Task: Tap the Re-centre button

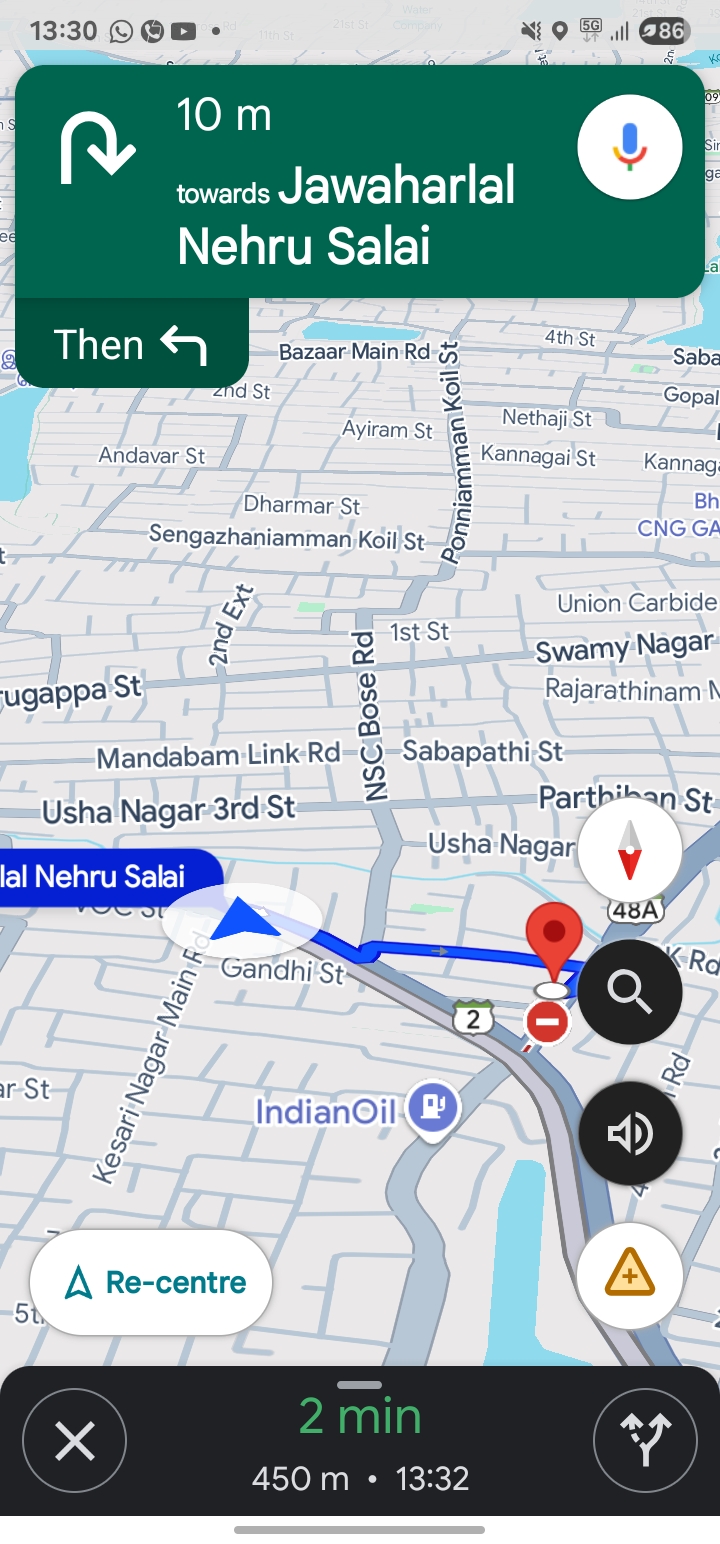Action: (x=151, y=1282)
